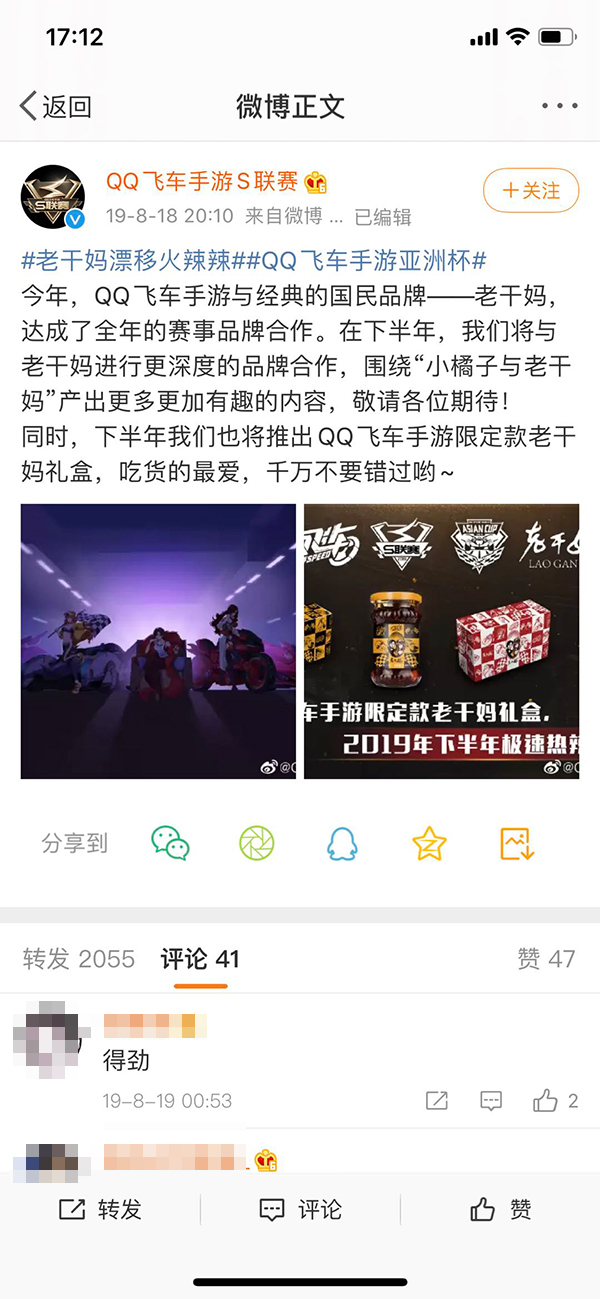
Task: Switch to the 转发 2055 tab
Action: (x=78, y=959)
